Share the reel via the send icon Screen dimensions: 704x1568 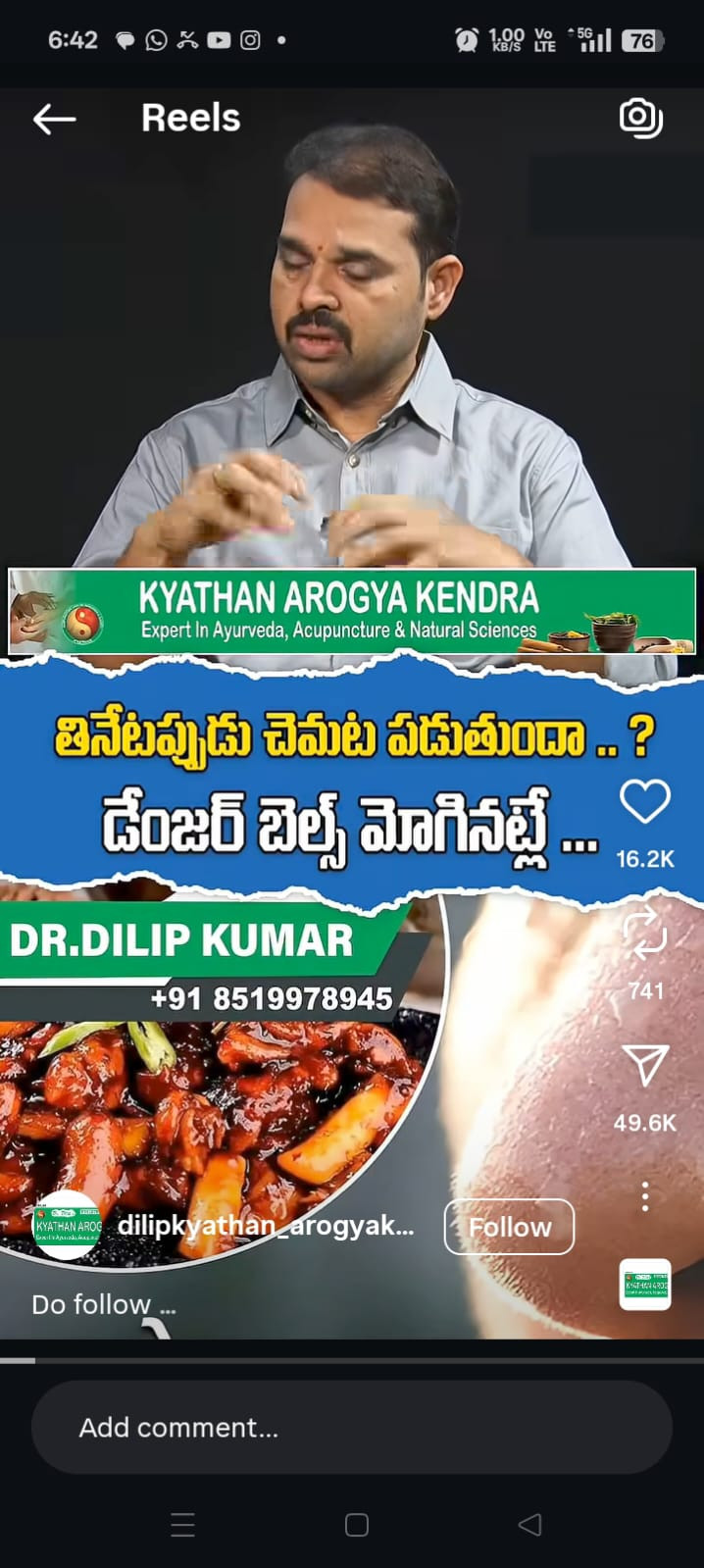click(645, 1065)
